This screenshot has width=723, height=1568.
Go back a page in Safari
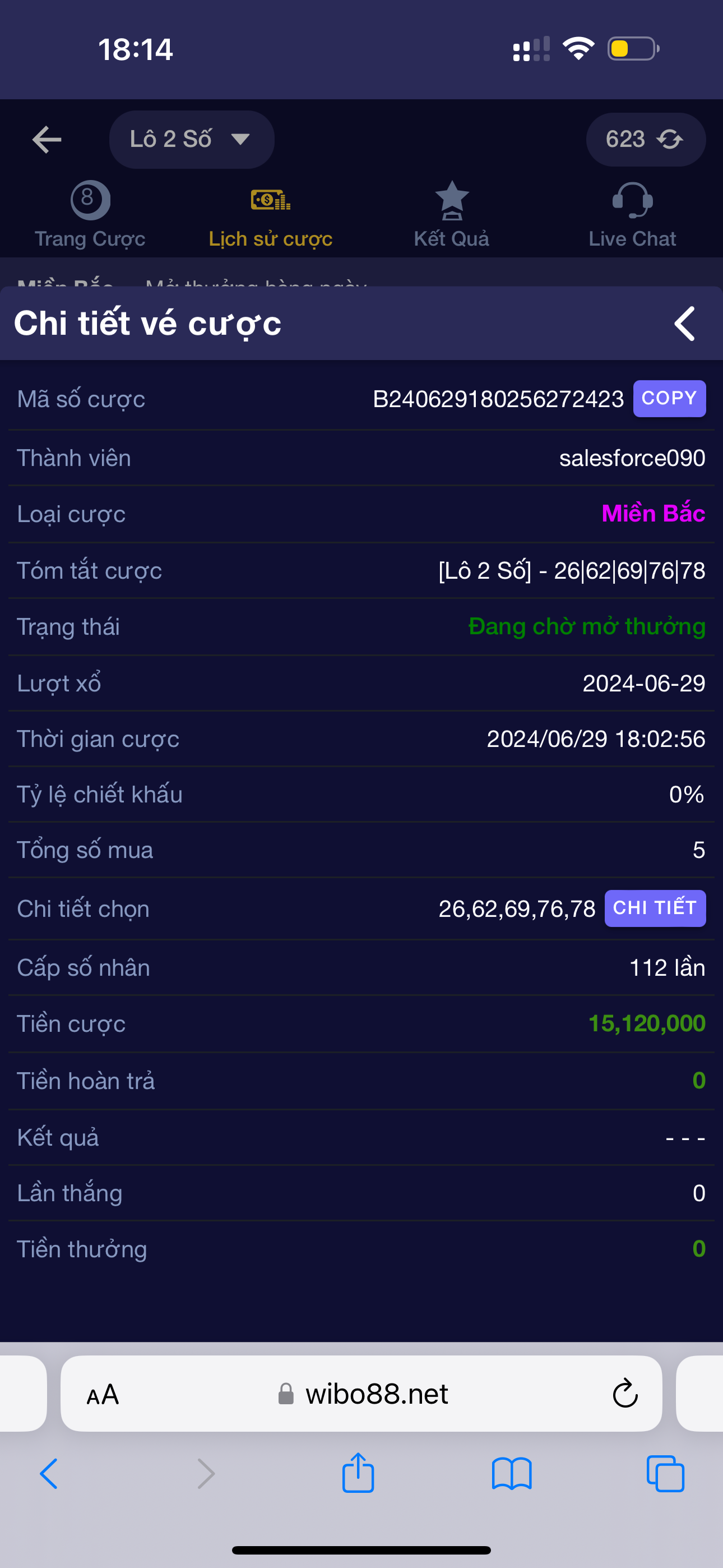click(x=49, y=1474)
